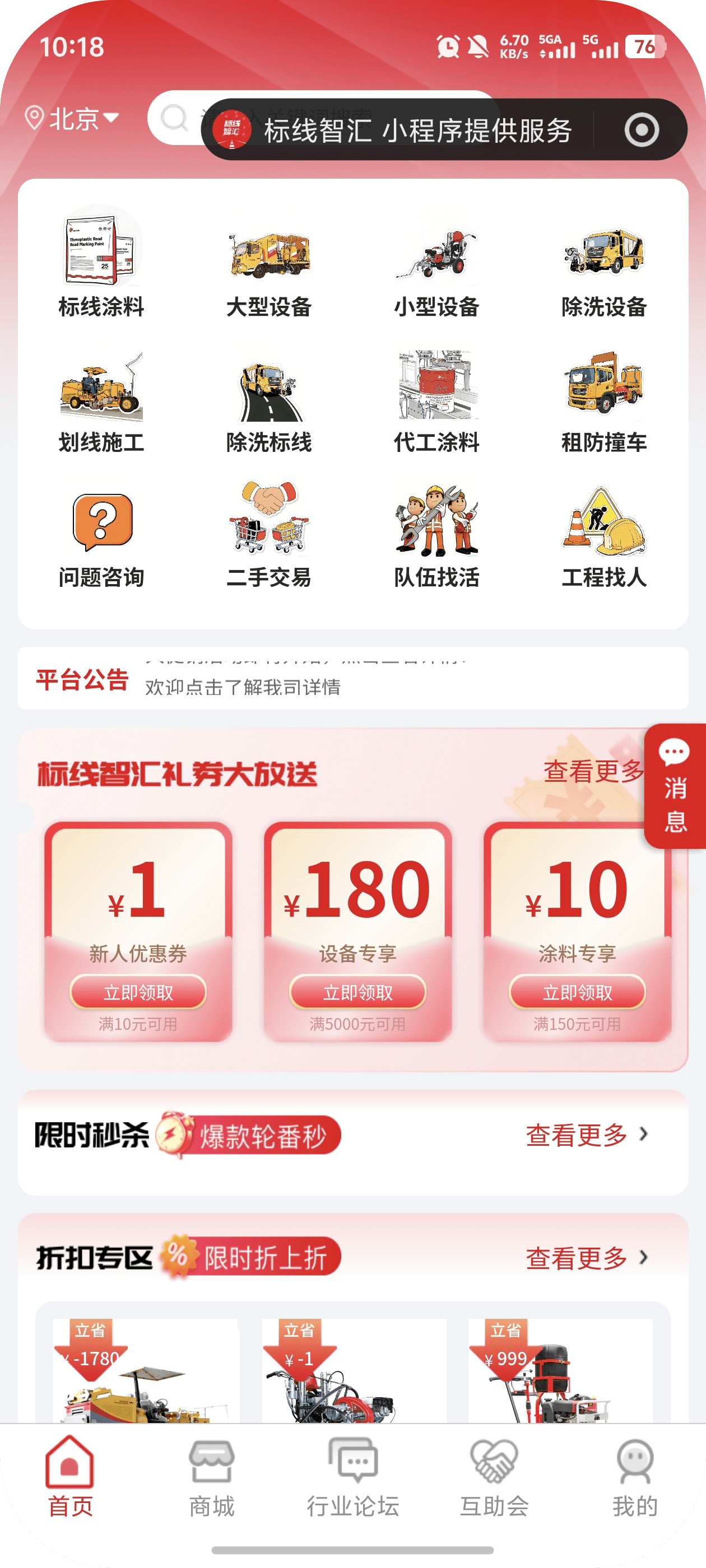Claim the ¥1 新人优惠券 coupon
The height and width of the screenshot is (1568, 706).
pos(138,992)
